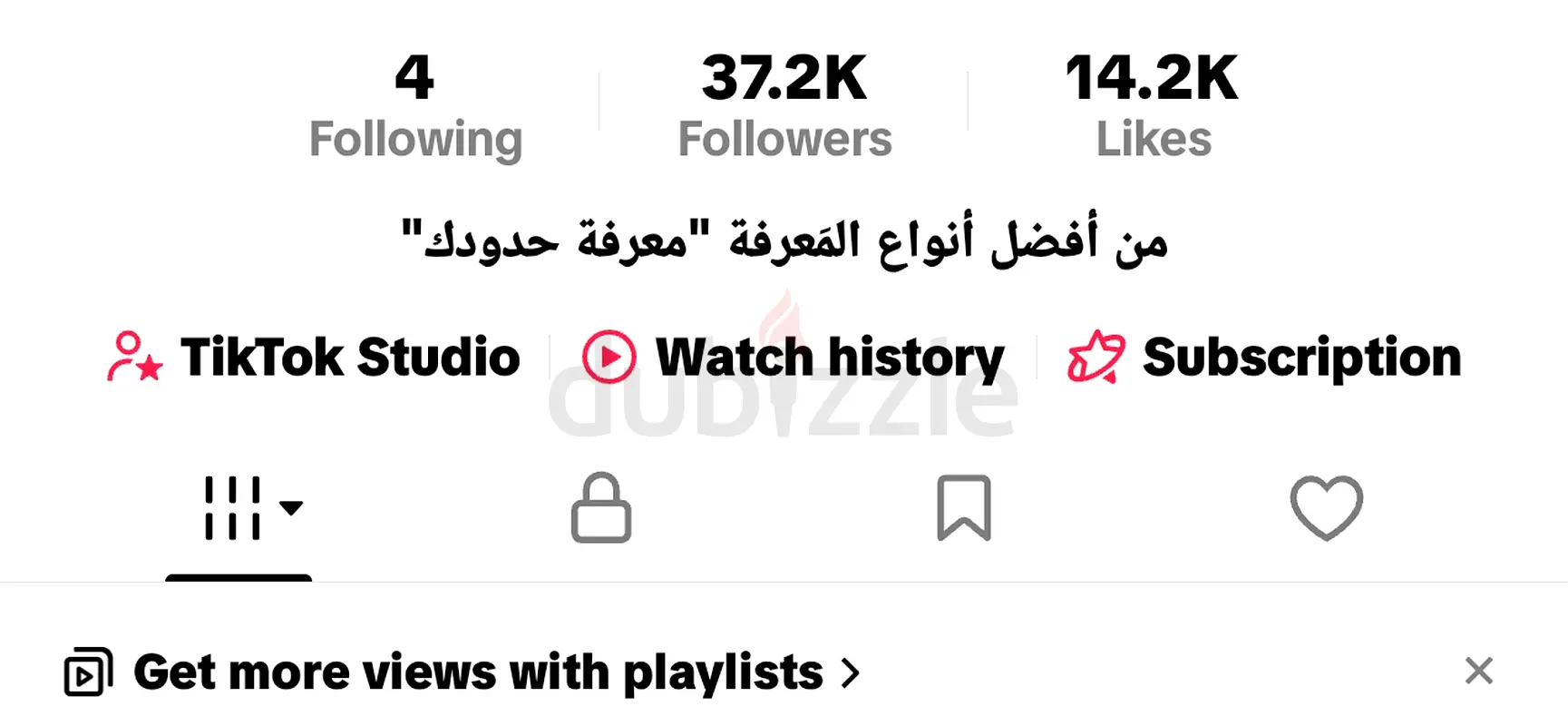Dismiss the playlists banner
1568x726 pixels.
pyautogui.click(x=1478, y=672)
